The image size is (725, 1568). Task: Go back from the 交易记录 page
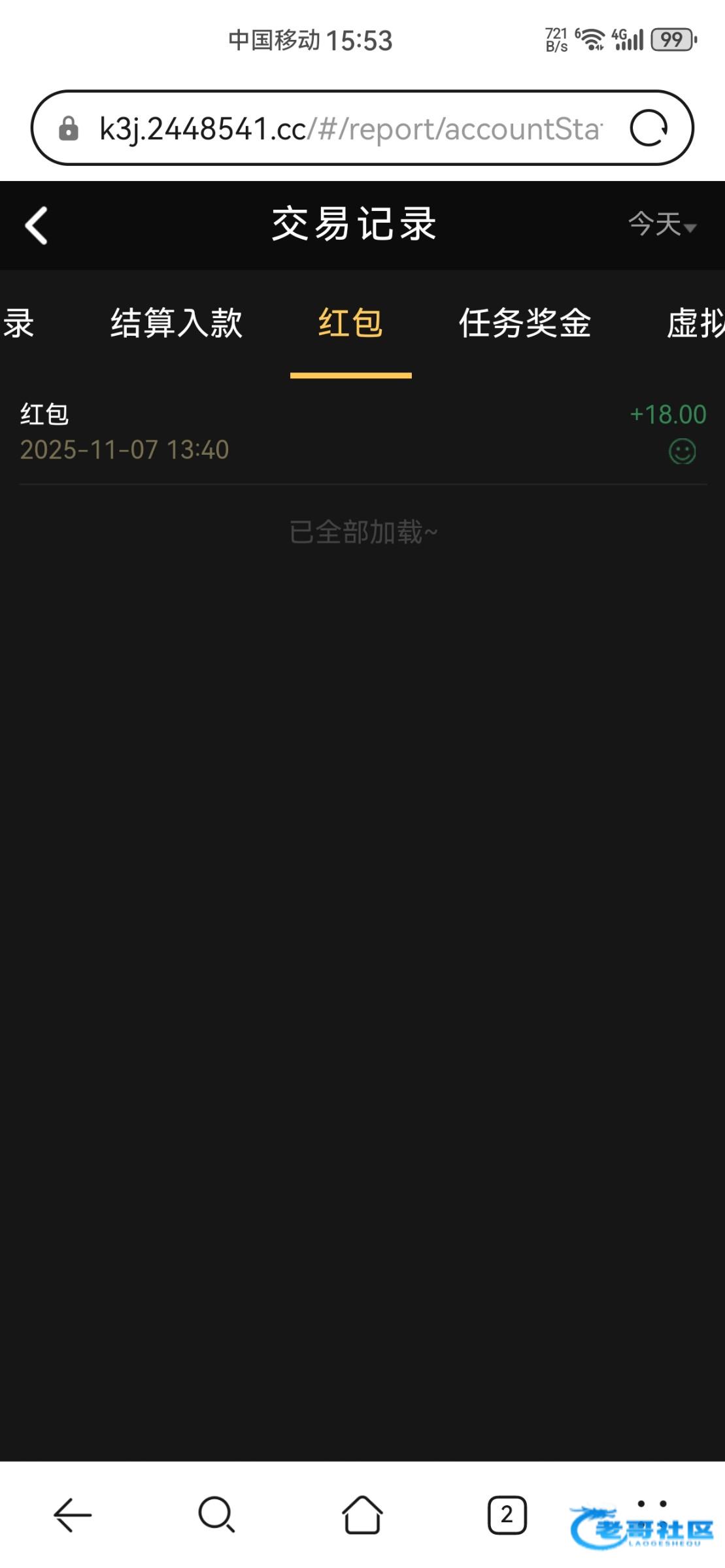point(36,225)
